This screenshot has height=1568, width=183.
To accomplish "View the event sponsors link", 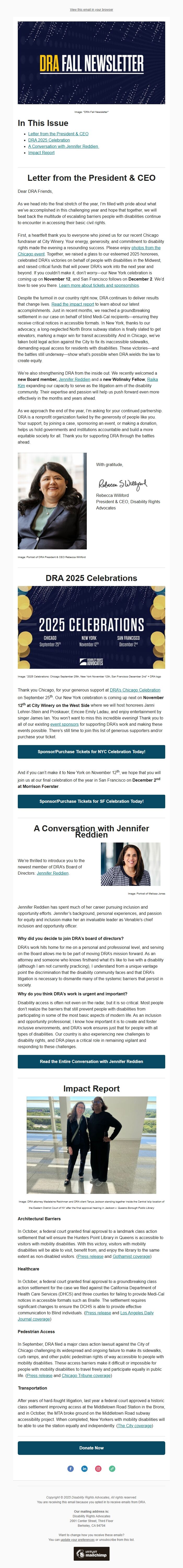I will click(64, 725).
